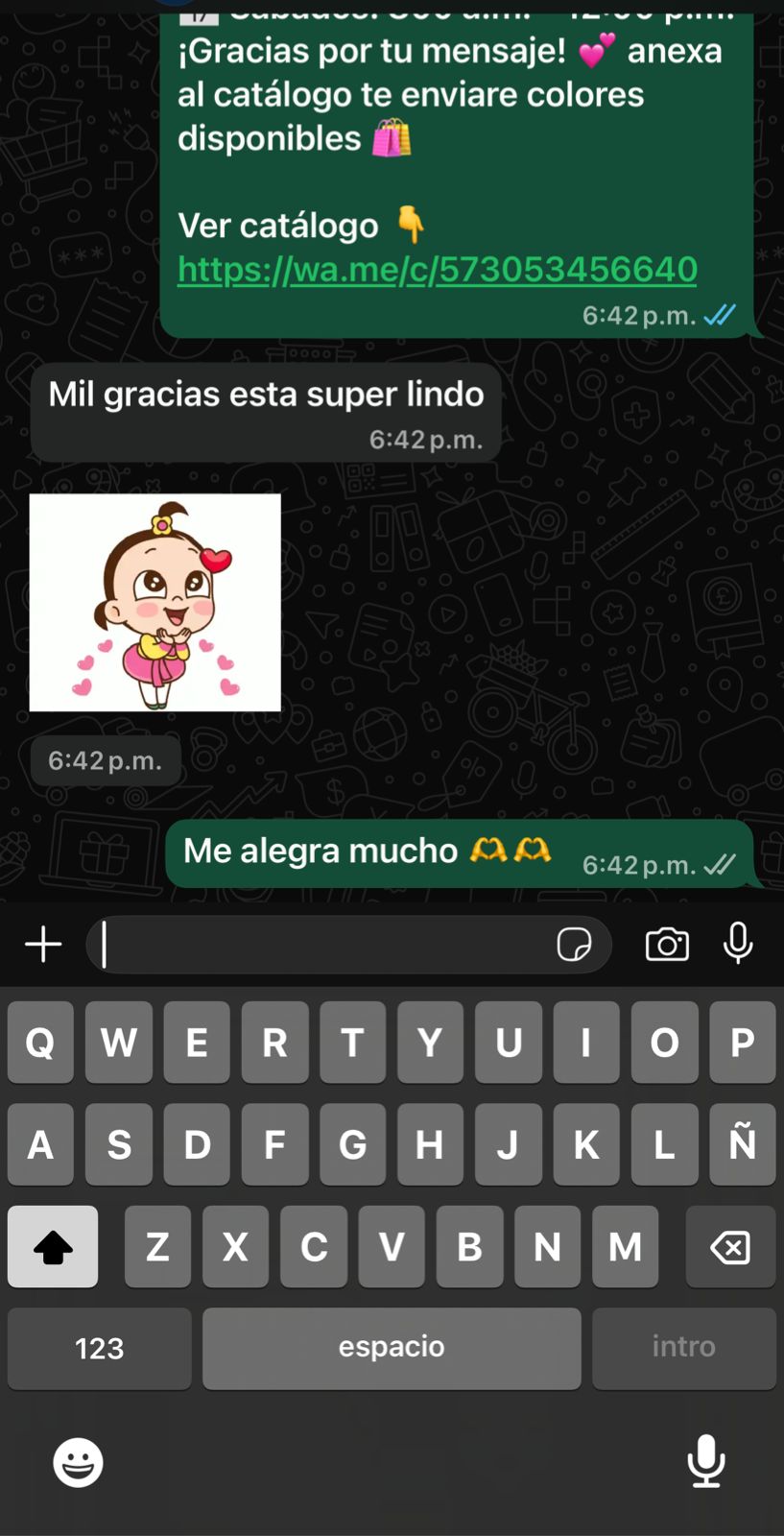Open the emoji keyboard

pyautogui.click(x=78, y=1462)
